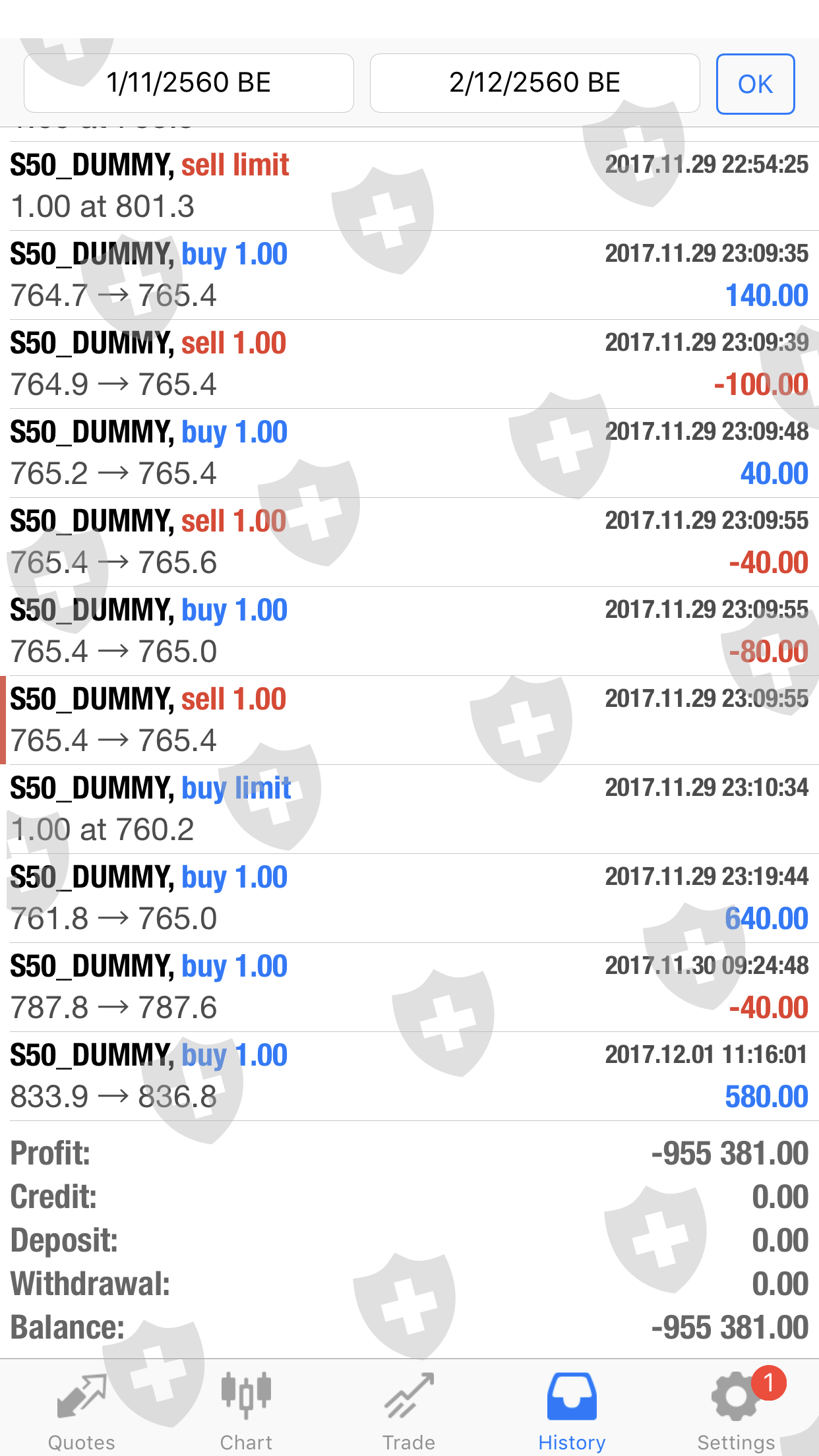
Task: Confirm the date range with OK
Action: [755, 84]
